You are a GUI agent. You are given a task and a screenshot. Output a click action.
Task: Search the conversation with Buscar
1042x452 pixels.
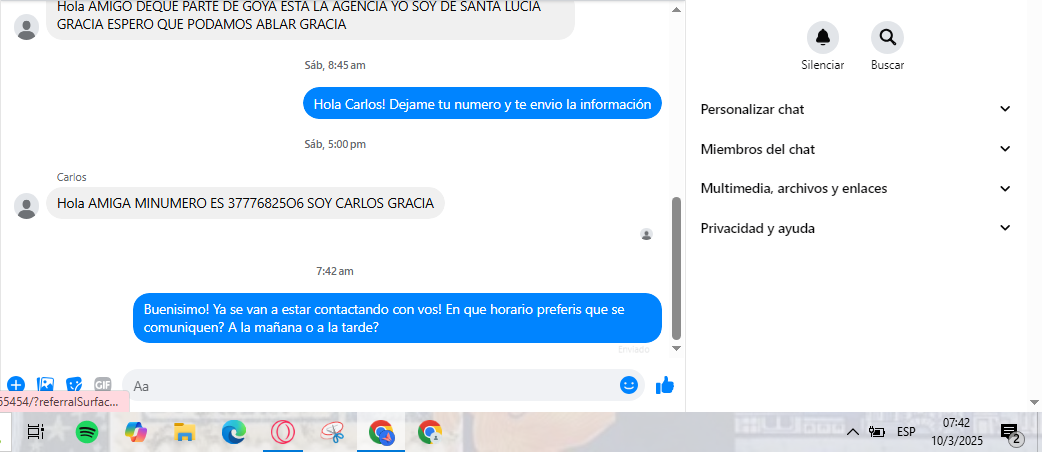(887, 38)
